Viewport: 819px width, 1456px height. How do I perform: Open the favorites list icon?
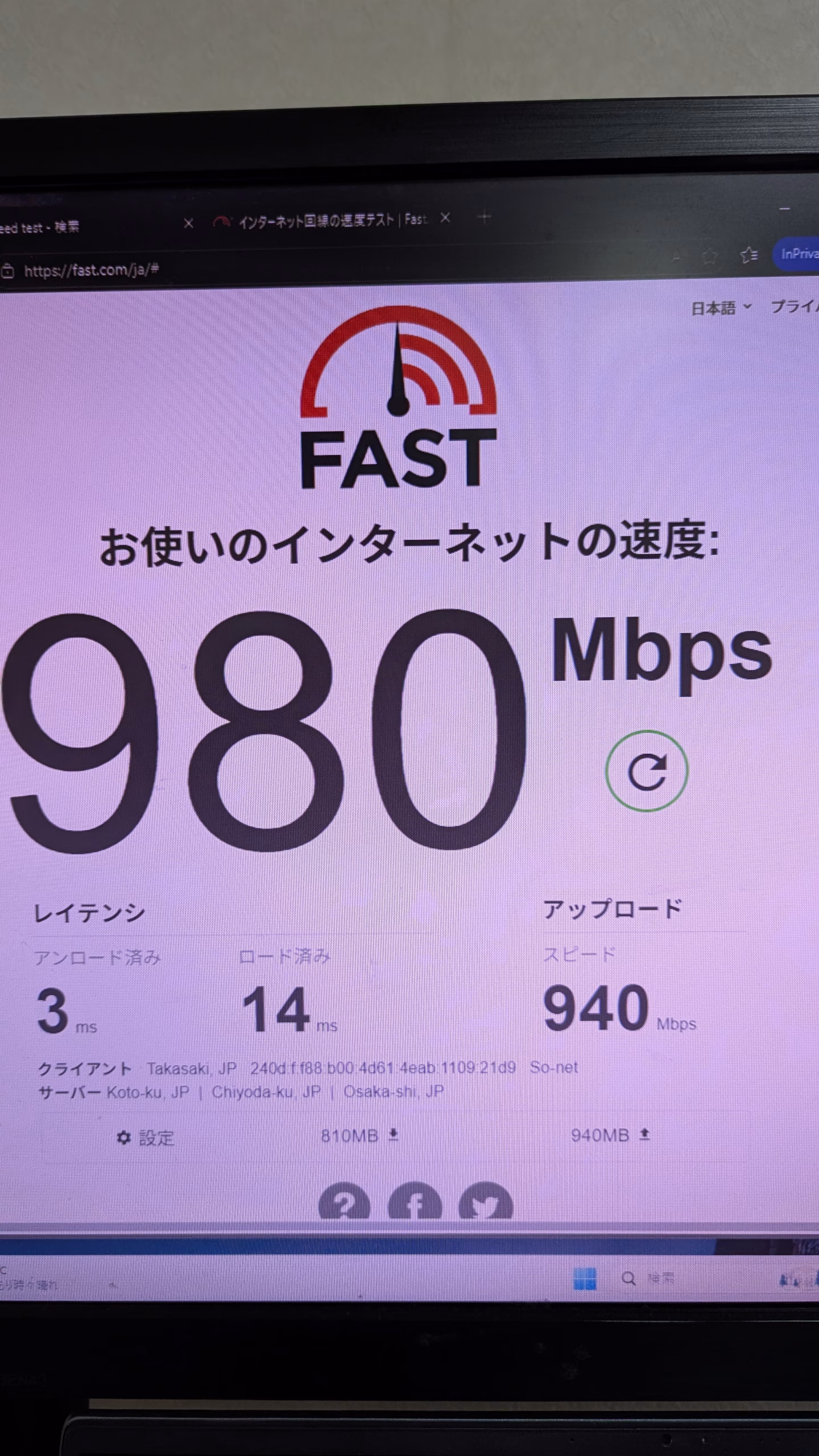point(749,255)
